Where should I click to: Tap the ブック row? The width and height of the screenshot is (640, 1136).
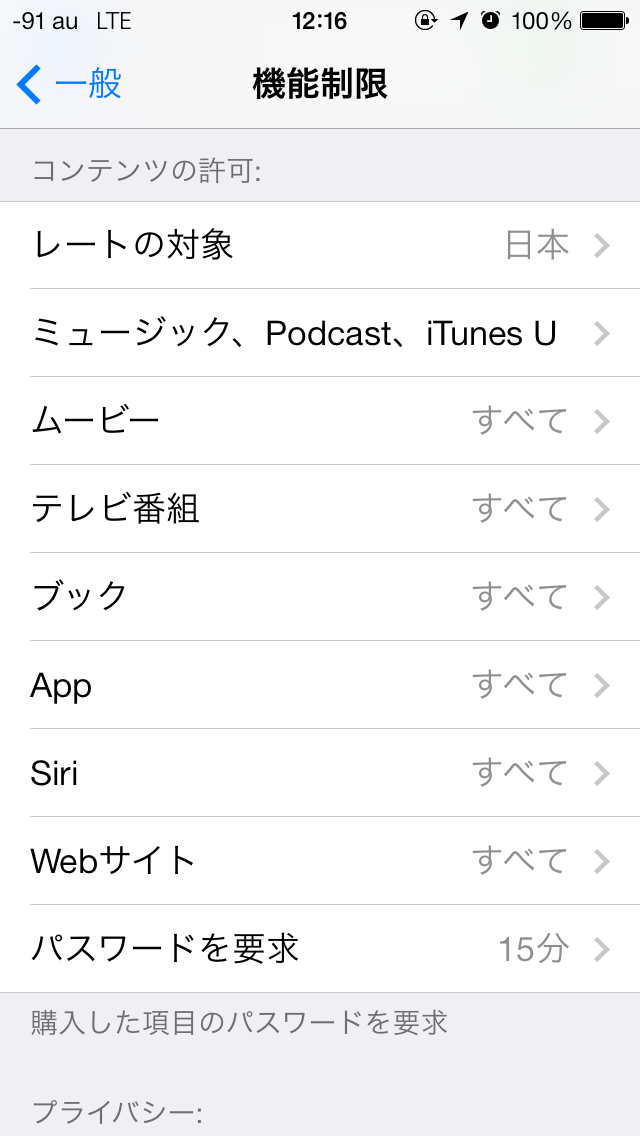(320, 597)
